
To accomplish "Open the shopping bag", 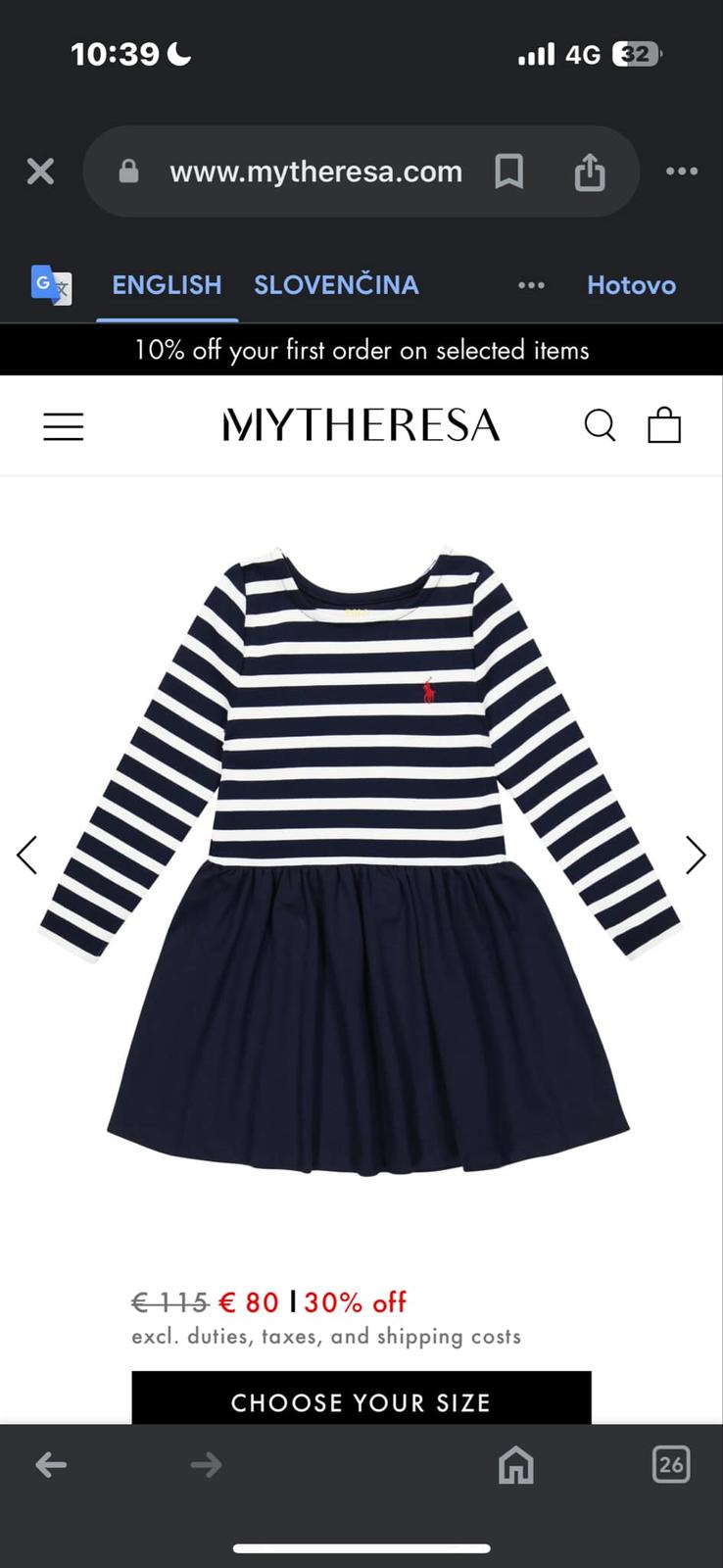I will pyautogui.click(x=664, y=425).
